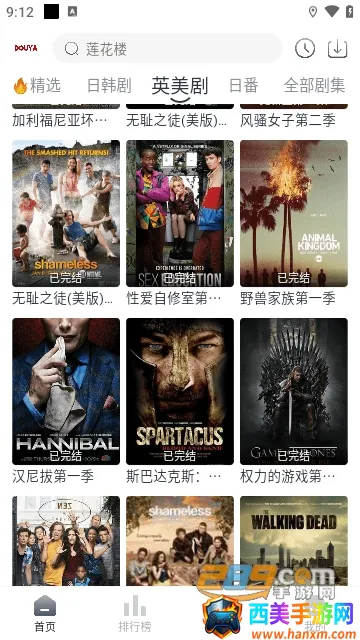This screenshot has height=640, width=360.
Task: Switch to the 排行榜 rankings tab
Action: (x=135, y=613)
